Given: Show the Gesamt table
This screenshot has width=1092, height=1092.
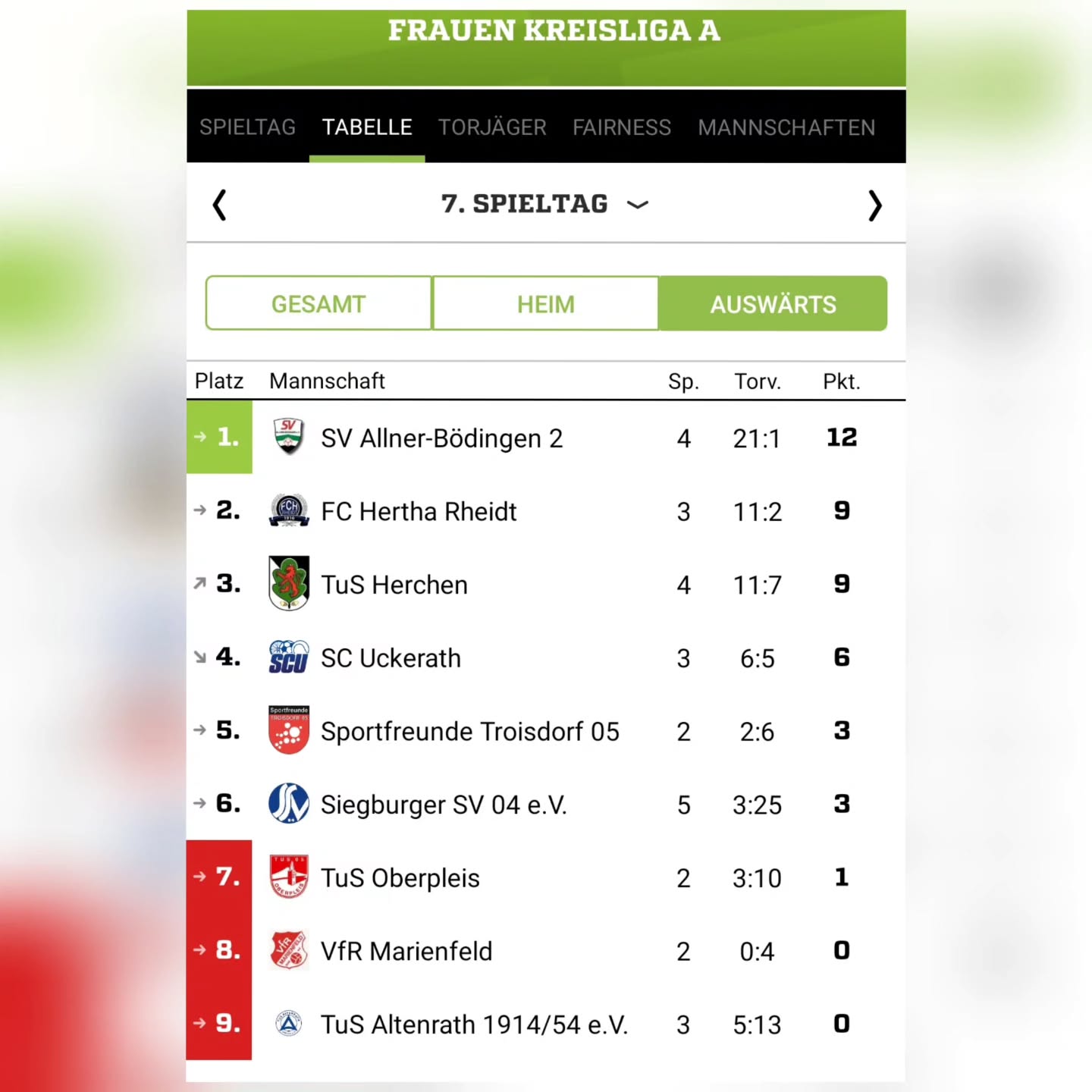Looking at the screenshot, I should (318, 304).
